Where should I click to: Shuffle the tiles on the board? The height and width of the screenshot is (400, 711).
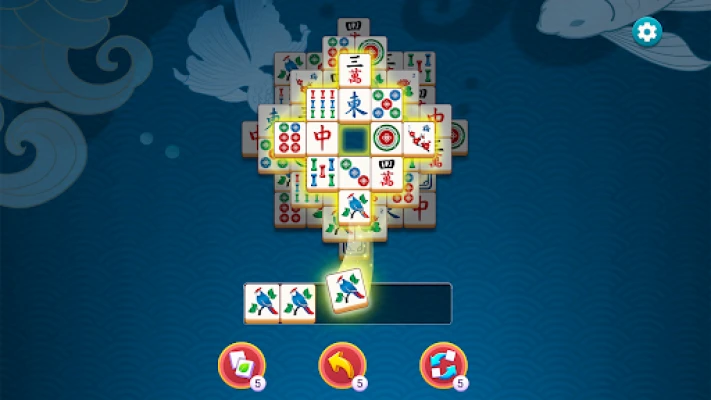tap(443, 364)
